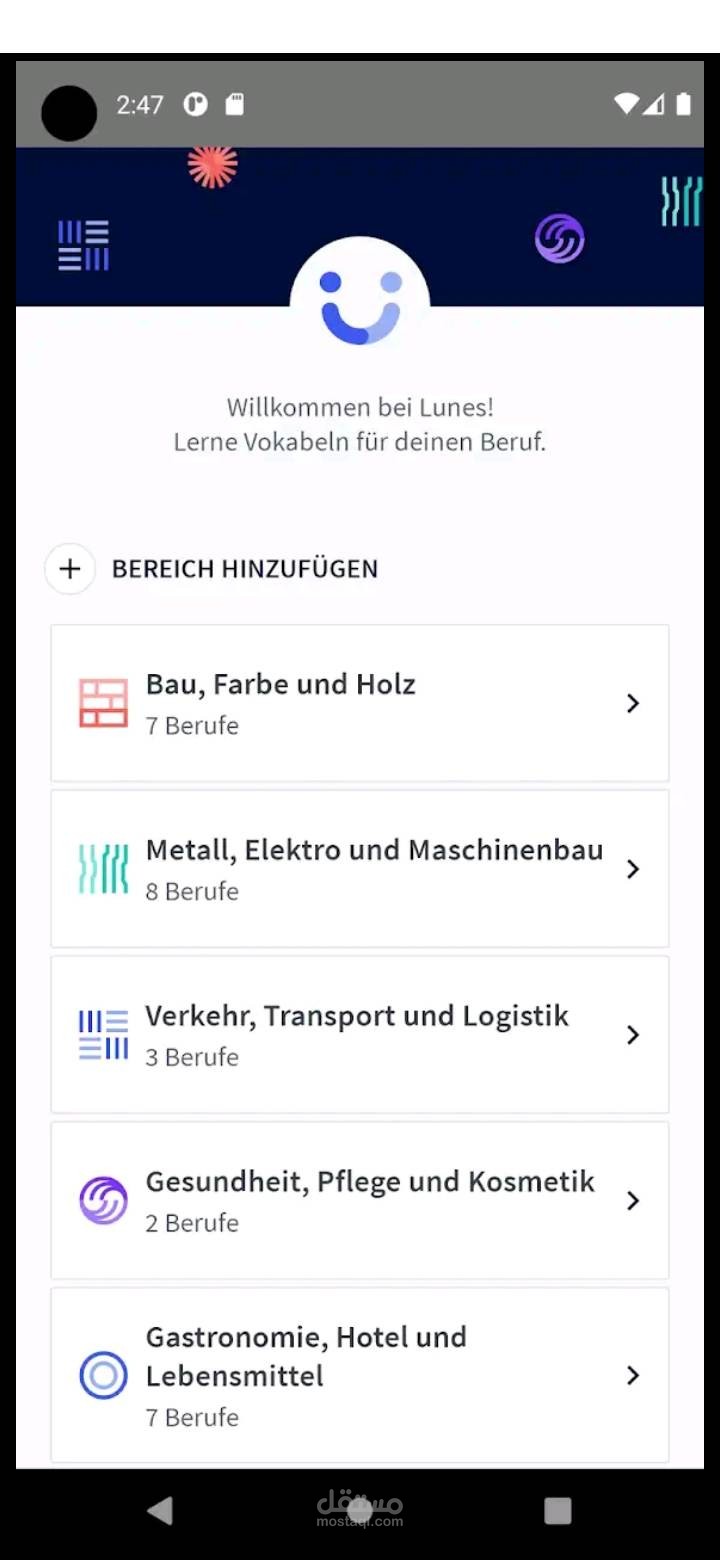Screen dimensions: 720x1560
Task: Tap Bereich hinzufügen to add an area
Action: 212,569
